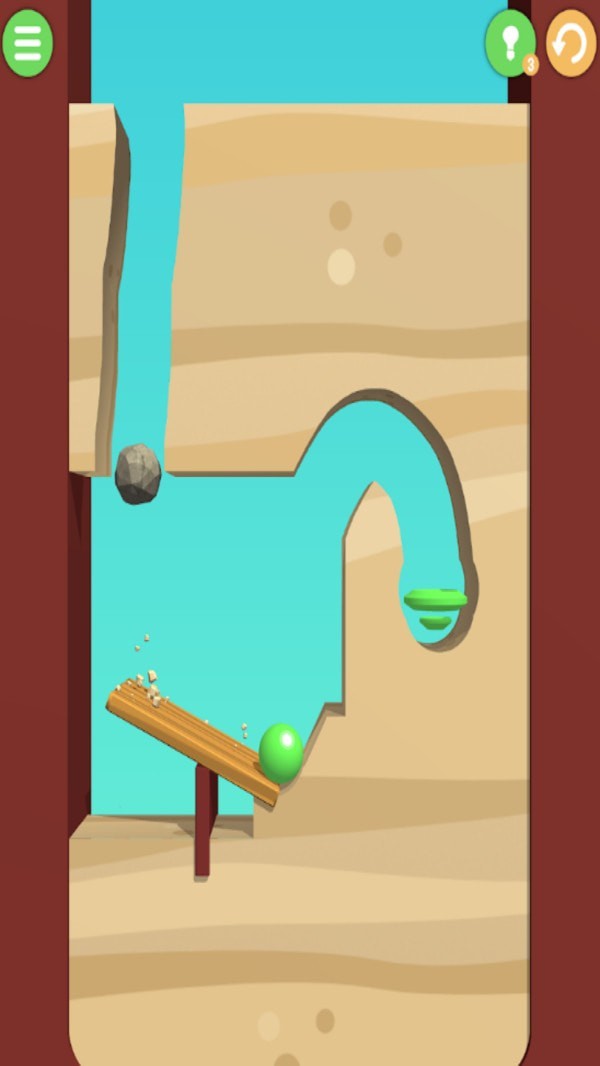This screenshot has width=600, height=1066.
Task: Restart the level with the orange arrow
Action: point(571,43)
